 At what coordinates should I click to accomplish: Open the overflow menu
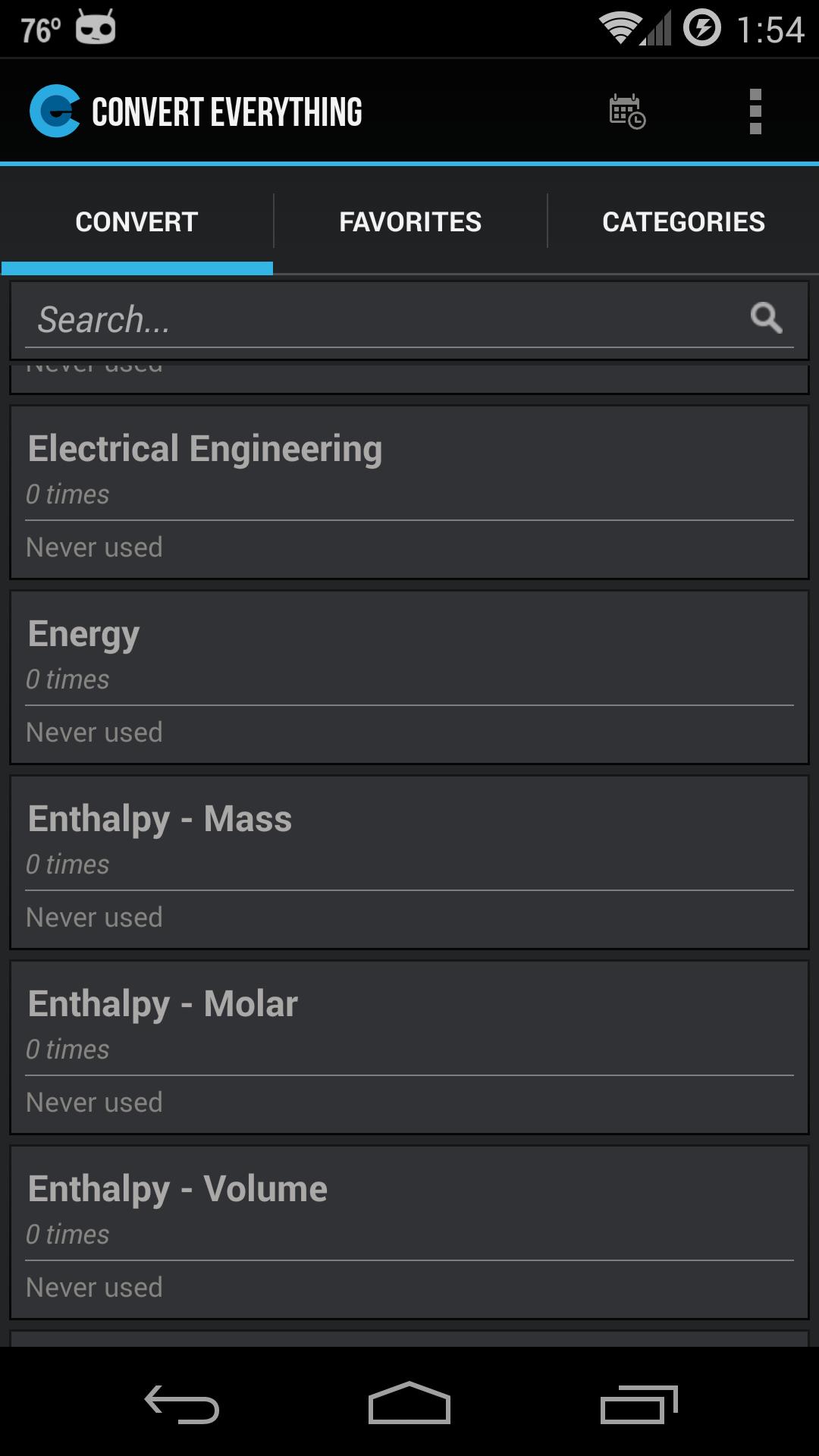(755, 111)
